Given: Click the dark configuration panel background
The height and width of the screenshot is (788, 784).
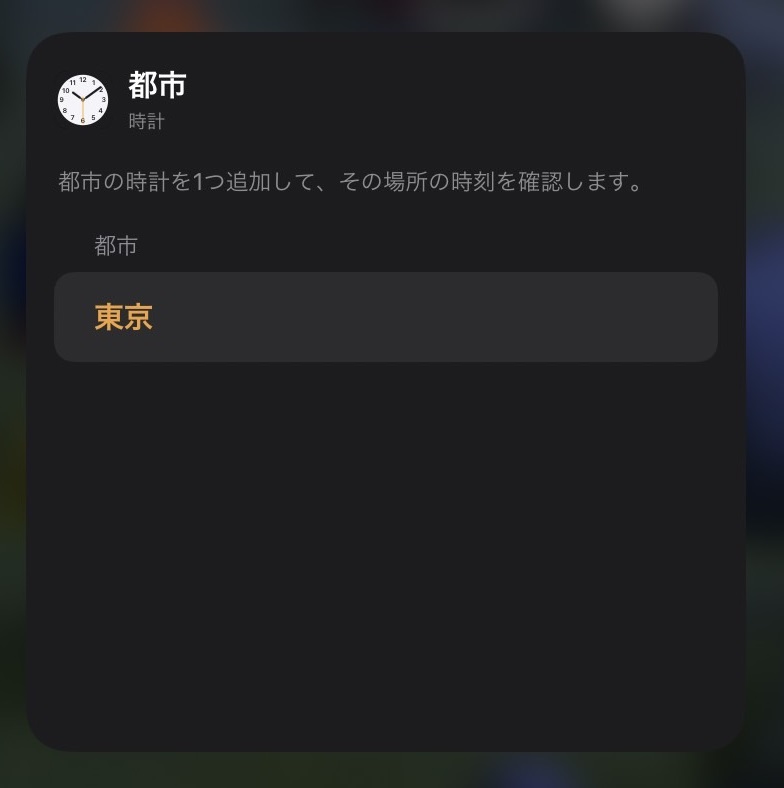Looking at the screenshot, I should [x=390, y=550].
